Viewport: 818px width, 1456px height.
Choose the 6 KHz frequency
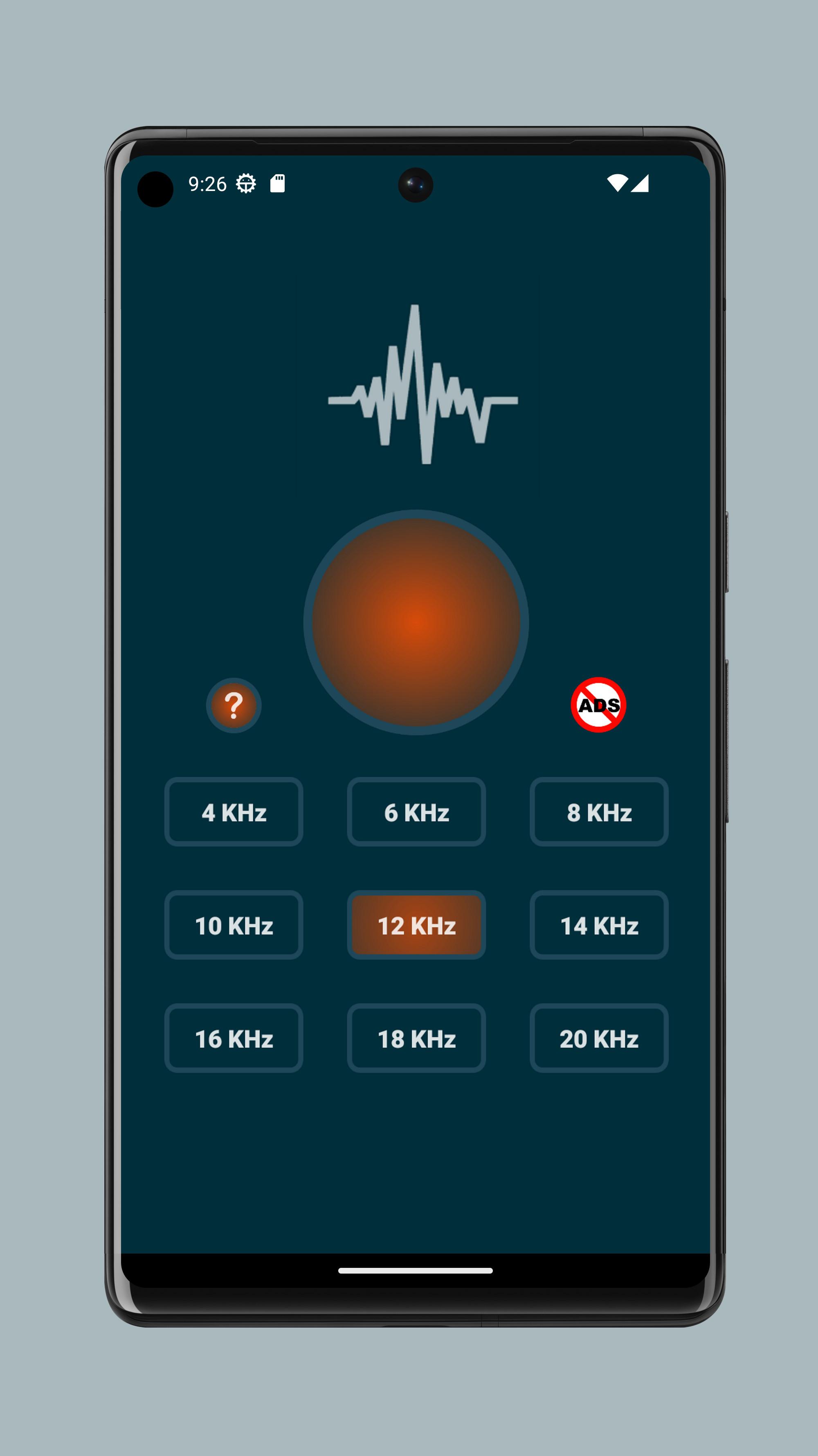[x=416, y=812]
